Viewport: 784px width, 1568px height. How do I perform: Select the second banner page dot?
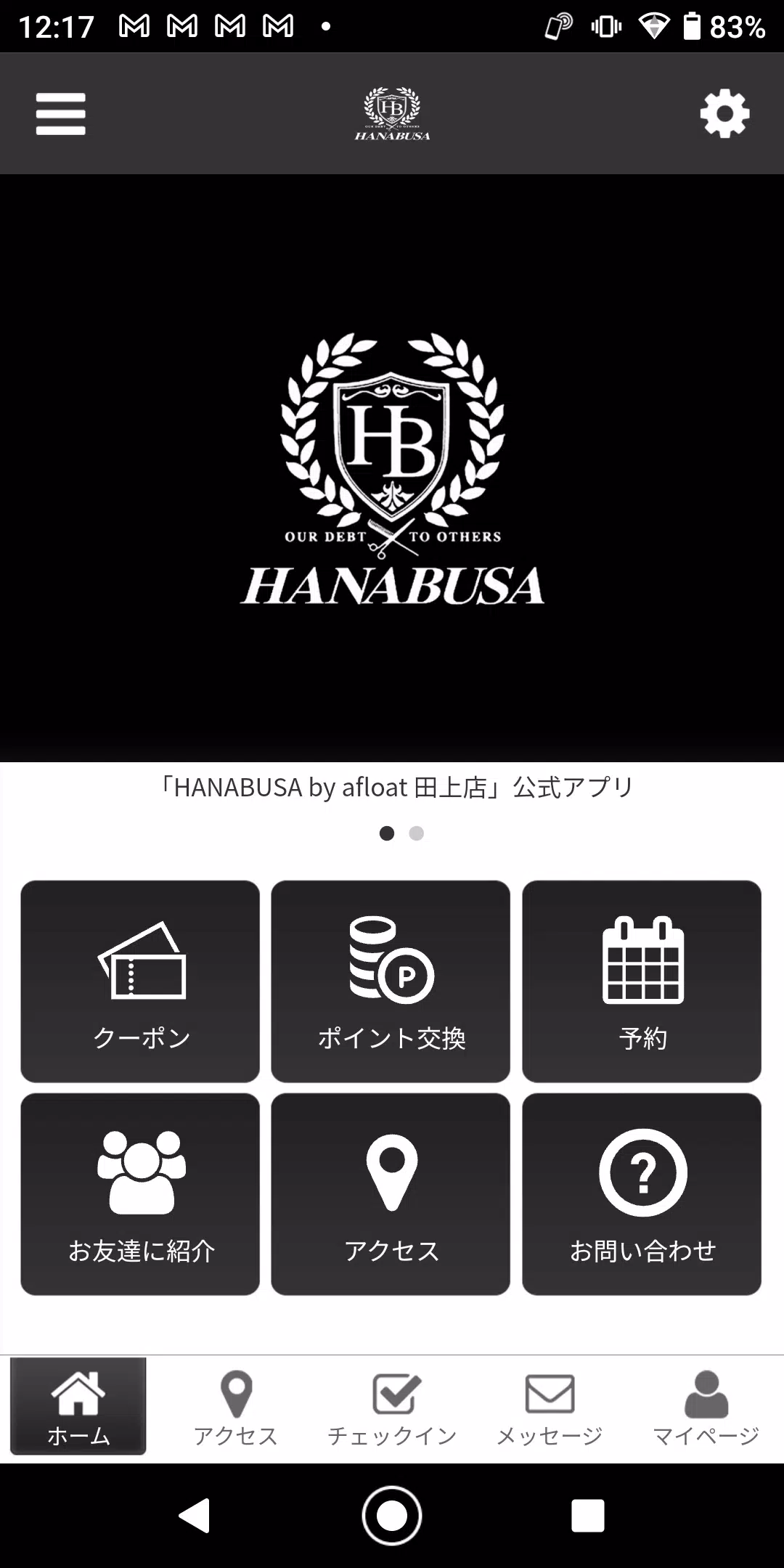pyautogui.click(x=417, y=833)
